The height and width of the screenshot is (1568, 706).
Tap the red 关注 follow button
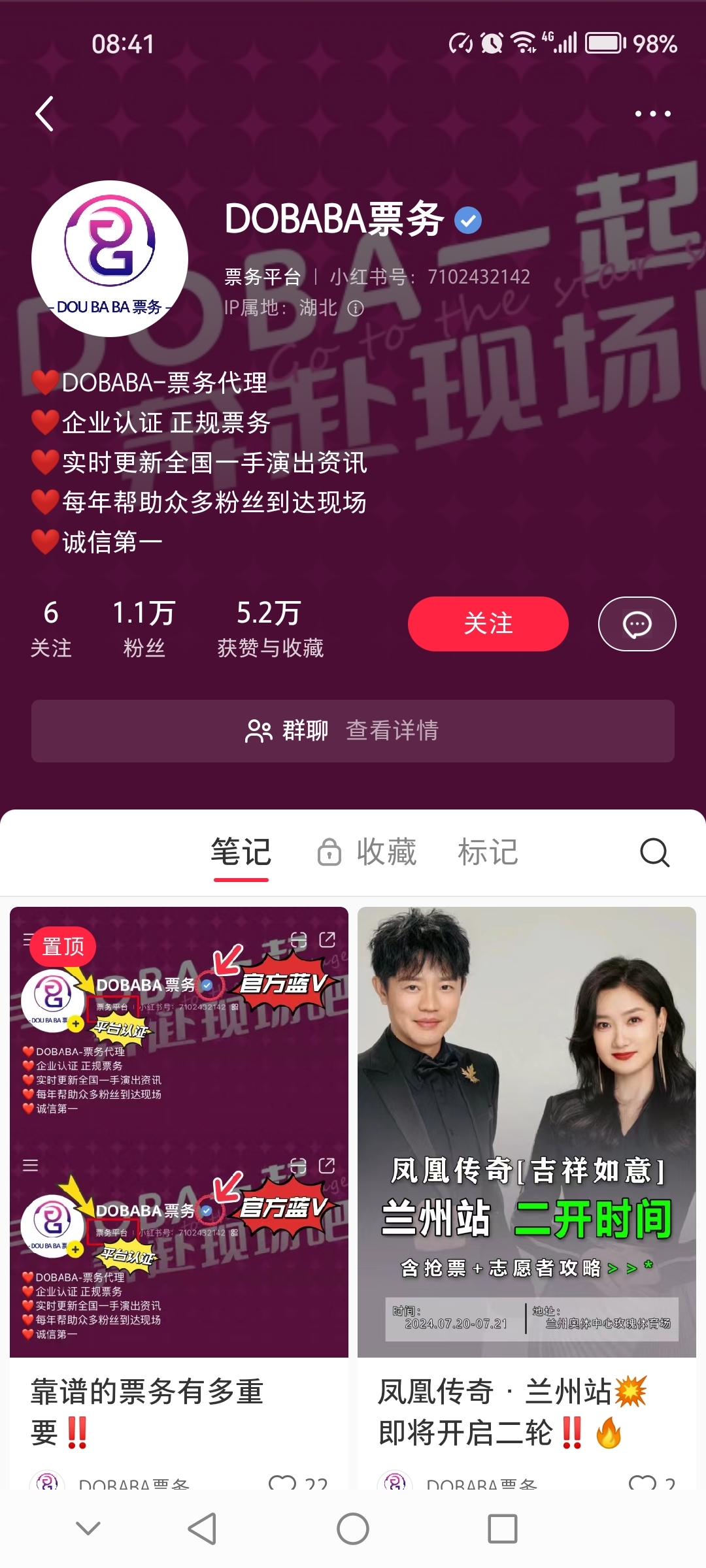pos(488,624)
